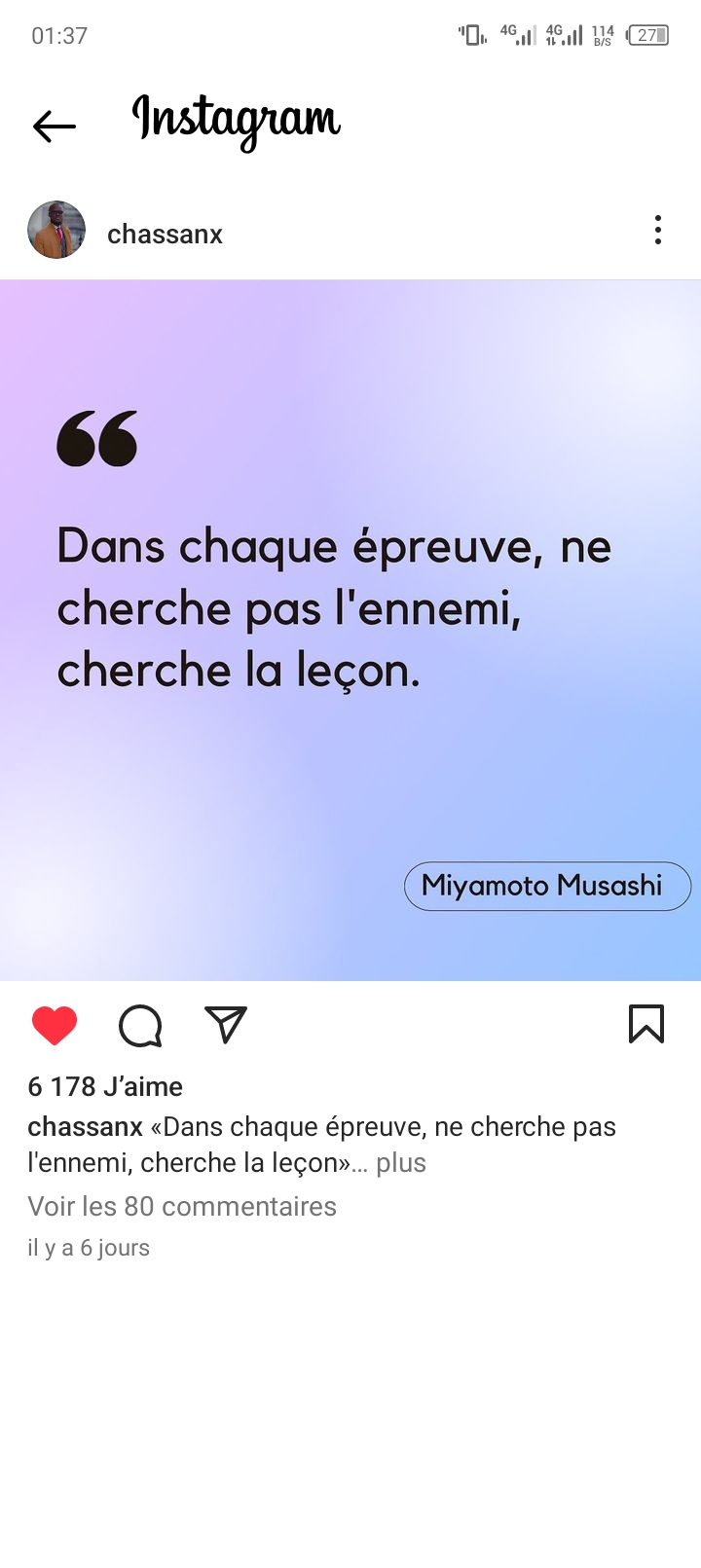View the 6 178 J'aime likes list

(105, 1086)
